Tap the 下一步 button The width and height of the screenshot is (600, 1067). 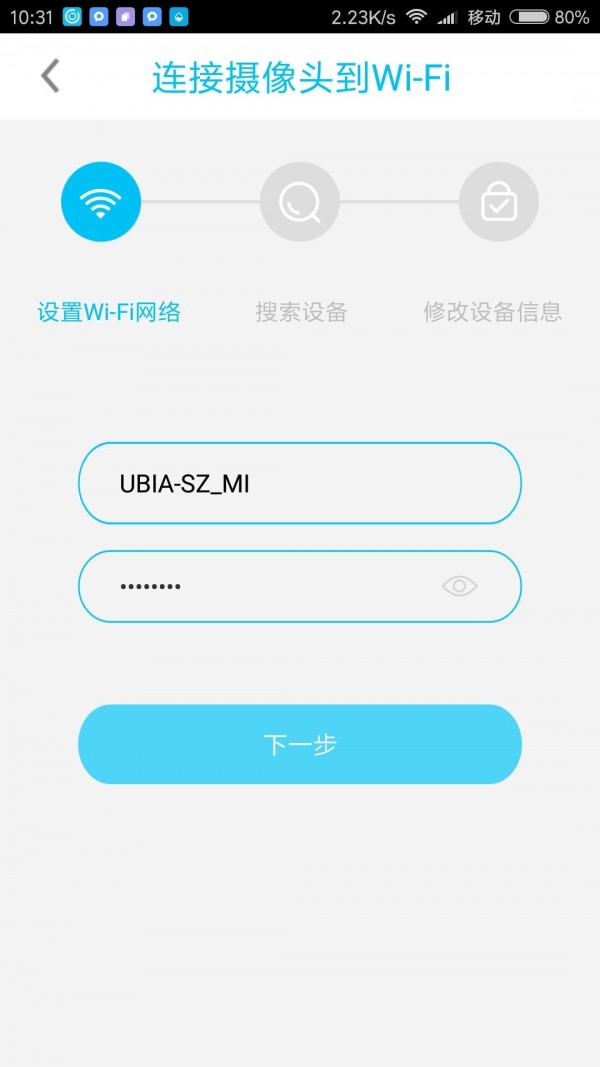(299, 744)
